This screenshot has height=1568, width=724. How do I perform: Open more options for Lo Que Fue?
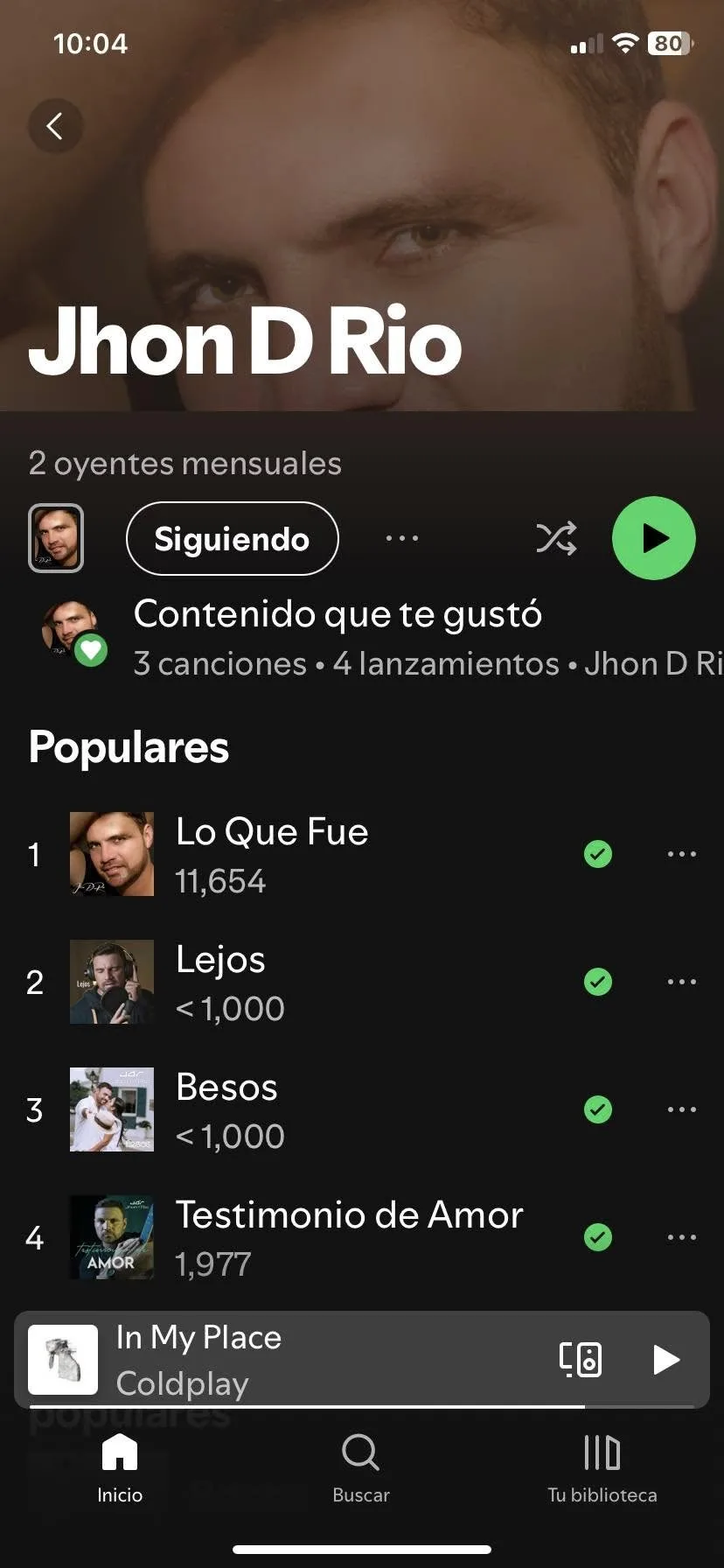681,854
